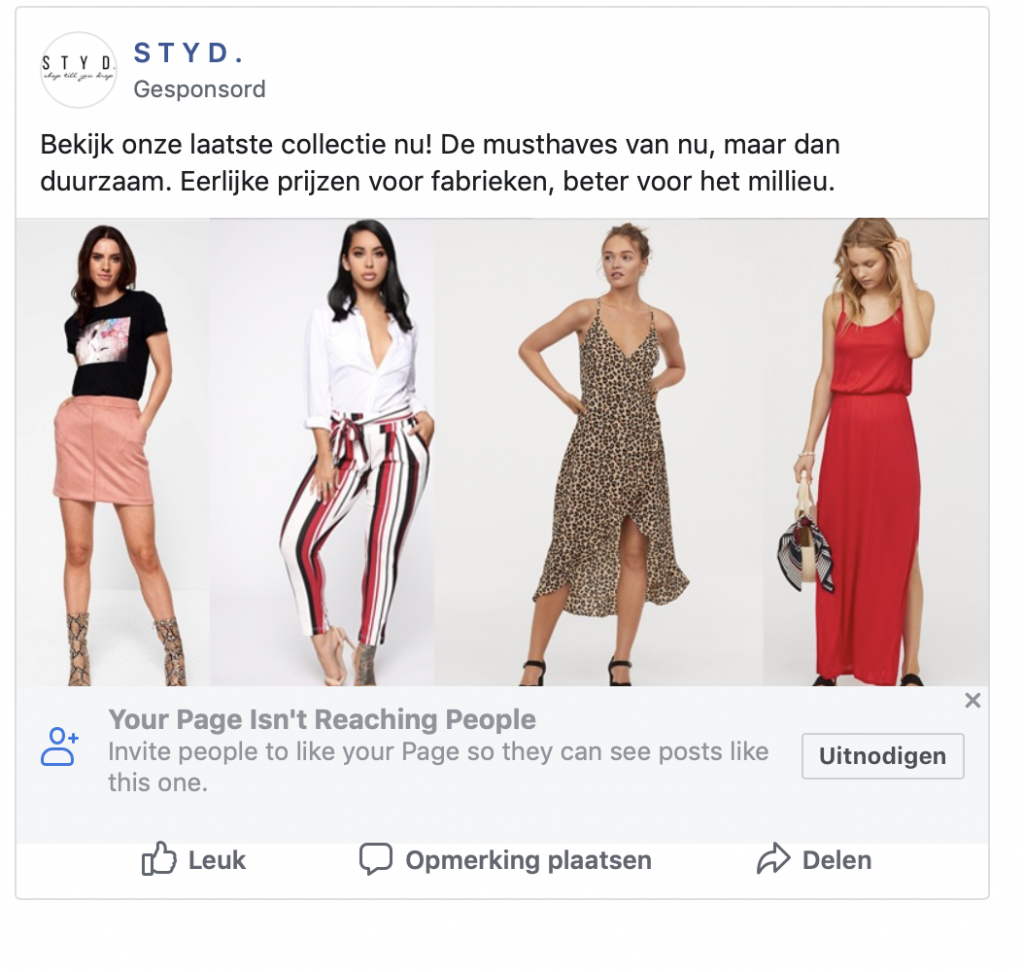The height and width of the screenshot is (972, 1024).
Task: Tap Opmerking plaatsen to comment
Action: (506, 860)
